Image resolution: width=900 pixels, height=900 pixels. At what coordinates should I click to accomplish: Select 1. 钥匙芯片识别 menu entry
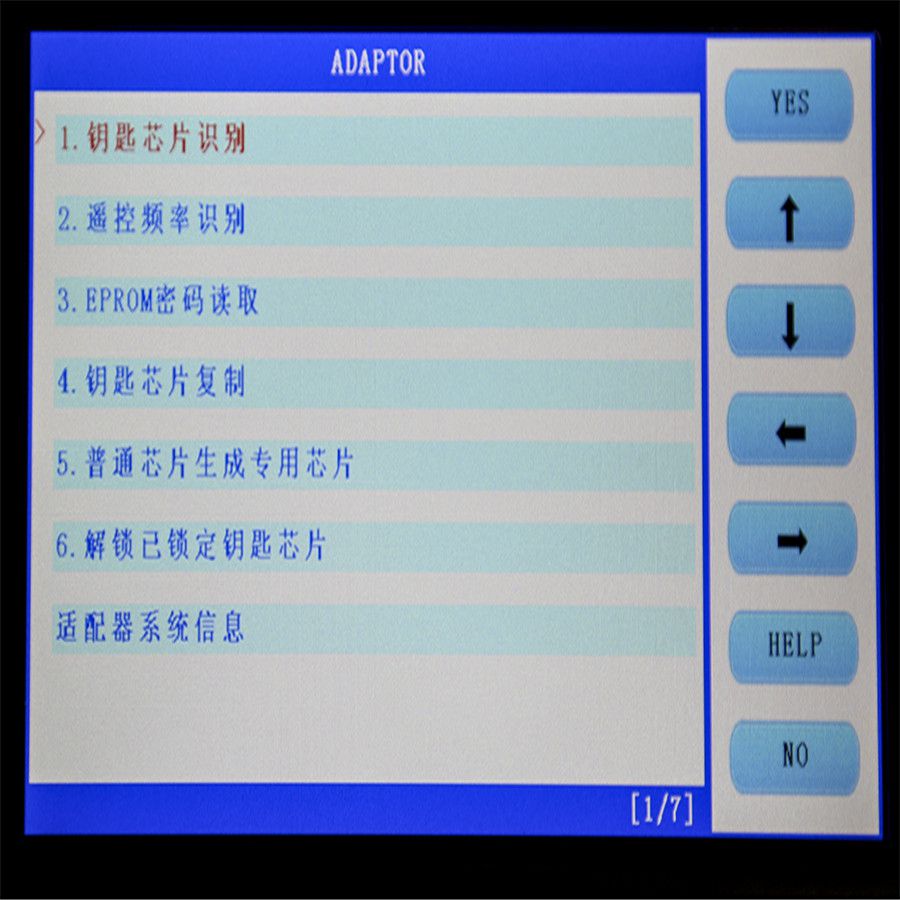click(373, 140)
